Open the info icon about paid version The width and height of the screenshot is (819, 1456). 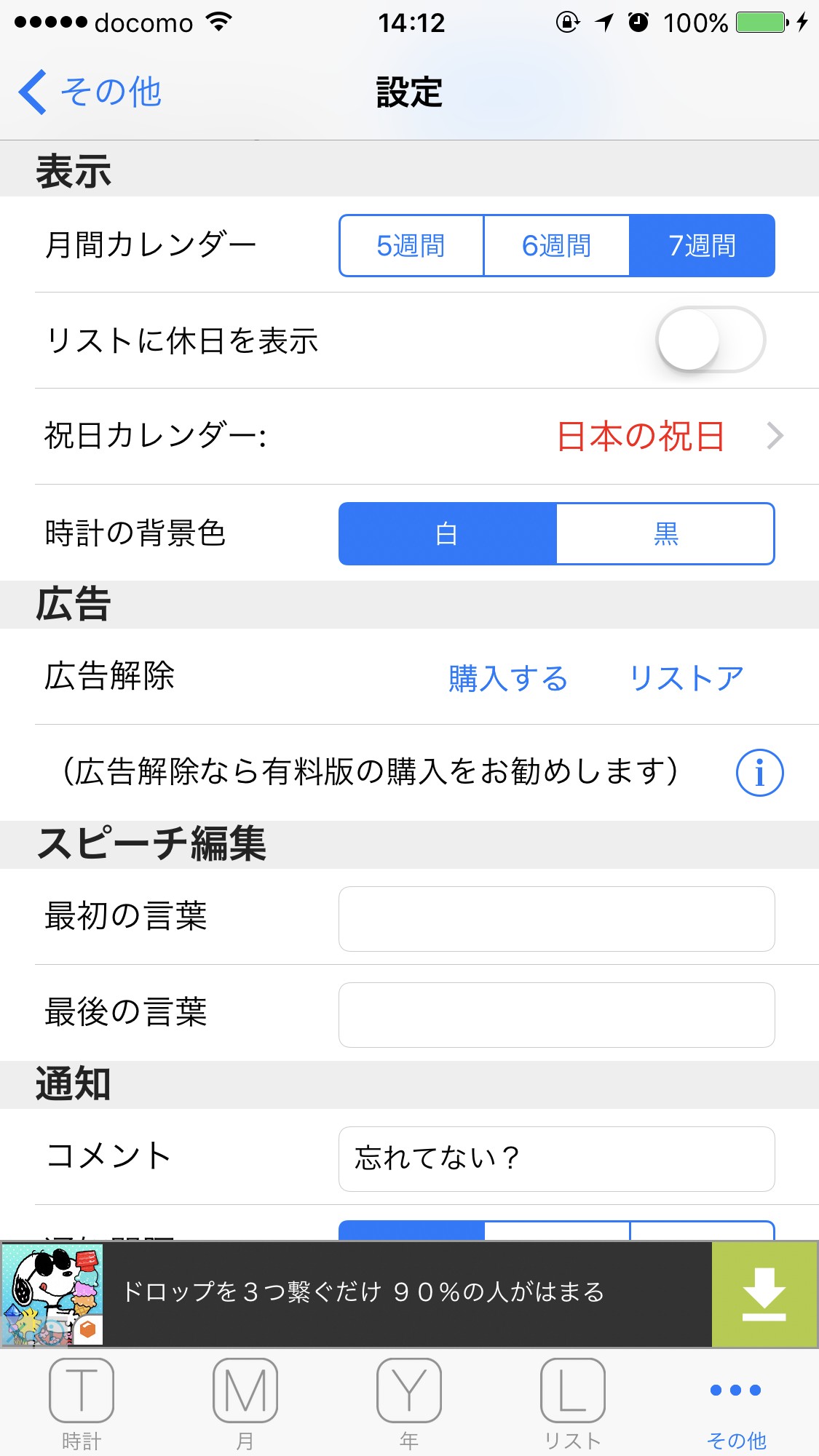pos(759,773)
